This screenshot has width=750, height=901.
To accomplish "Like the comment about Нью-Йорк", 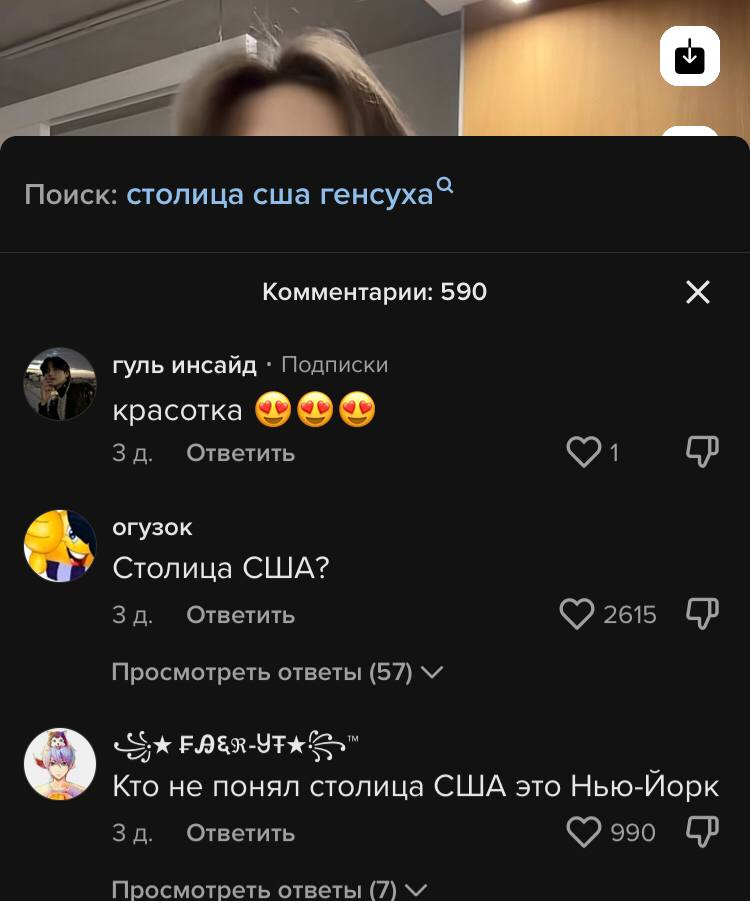I will click(584, 832).
